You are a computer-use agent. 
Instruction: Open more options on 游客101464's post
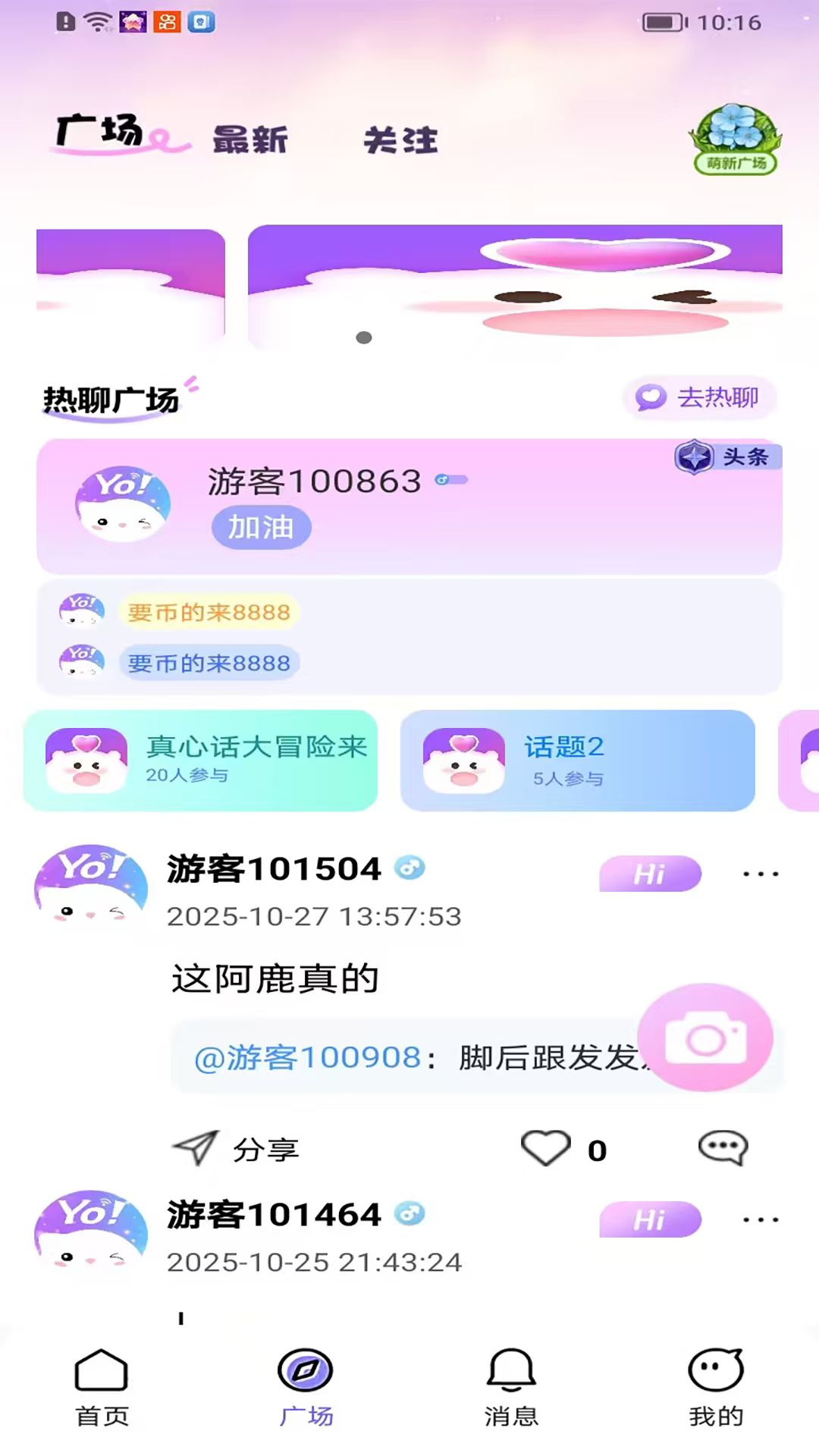(x=761, y=1219)
